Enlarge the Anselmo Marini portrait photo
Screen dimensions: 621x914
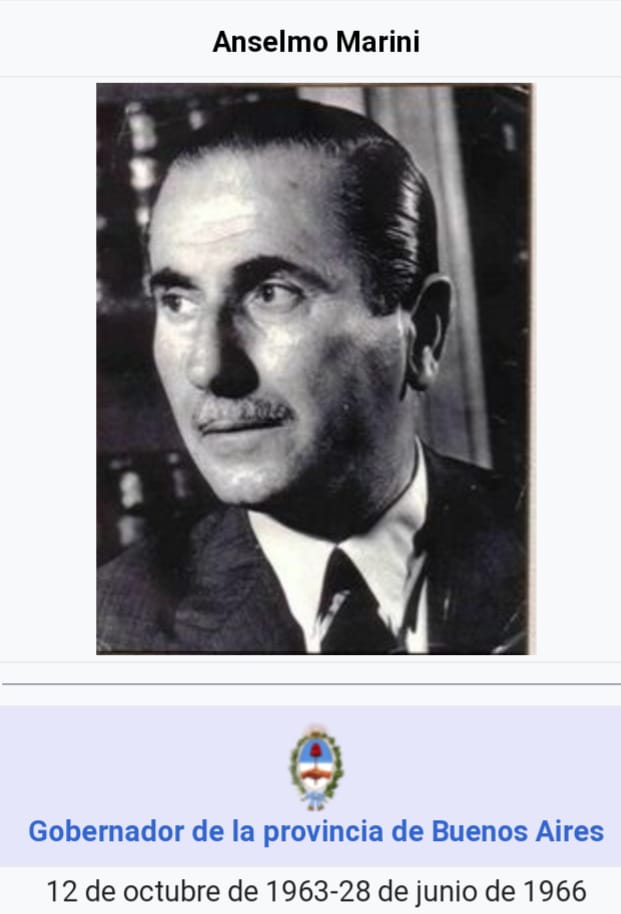[315, 368]
